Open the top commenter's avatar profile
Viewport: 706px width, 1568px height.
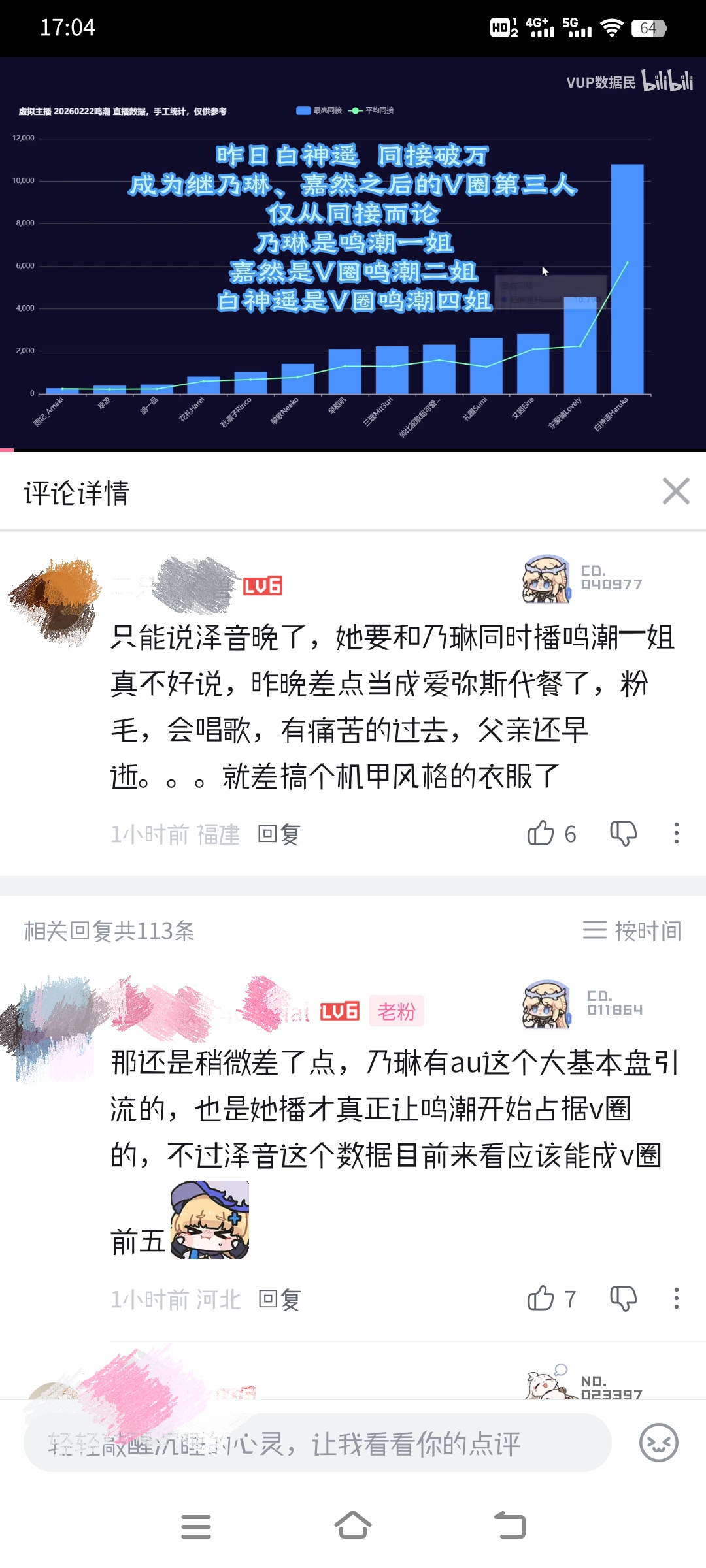click(55, 601)
